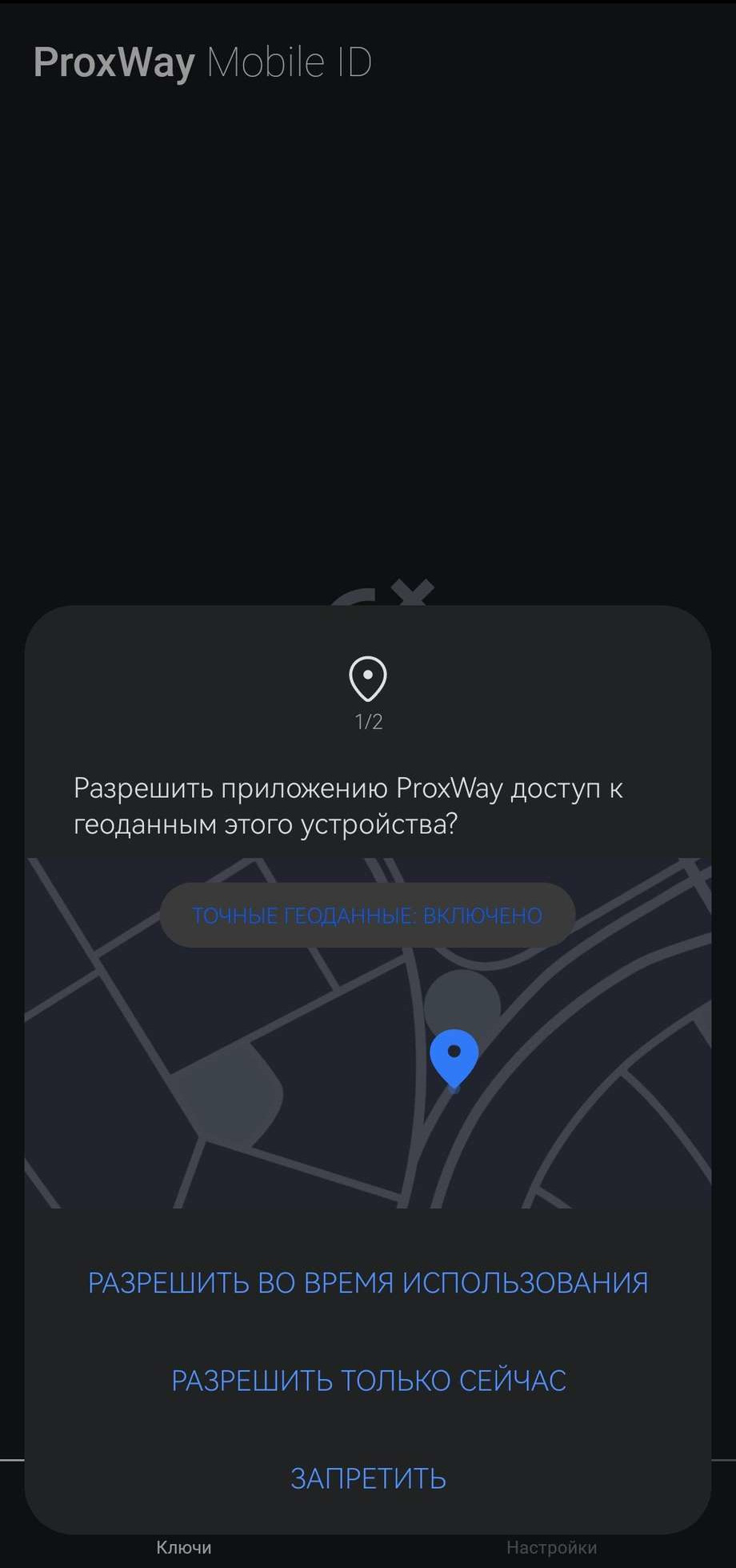Screen dimensions: 736x1568
Task: Choose 'Разрешить только сейчас' option
Action: [368, 1381]
